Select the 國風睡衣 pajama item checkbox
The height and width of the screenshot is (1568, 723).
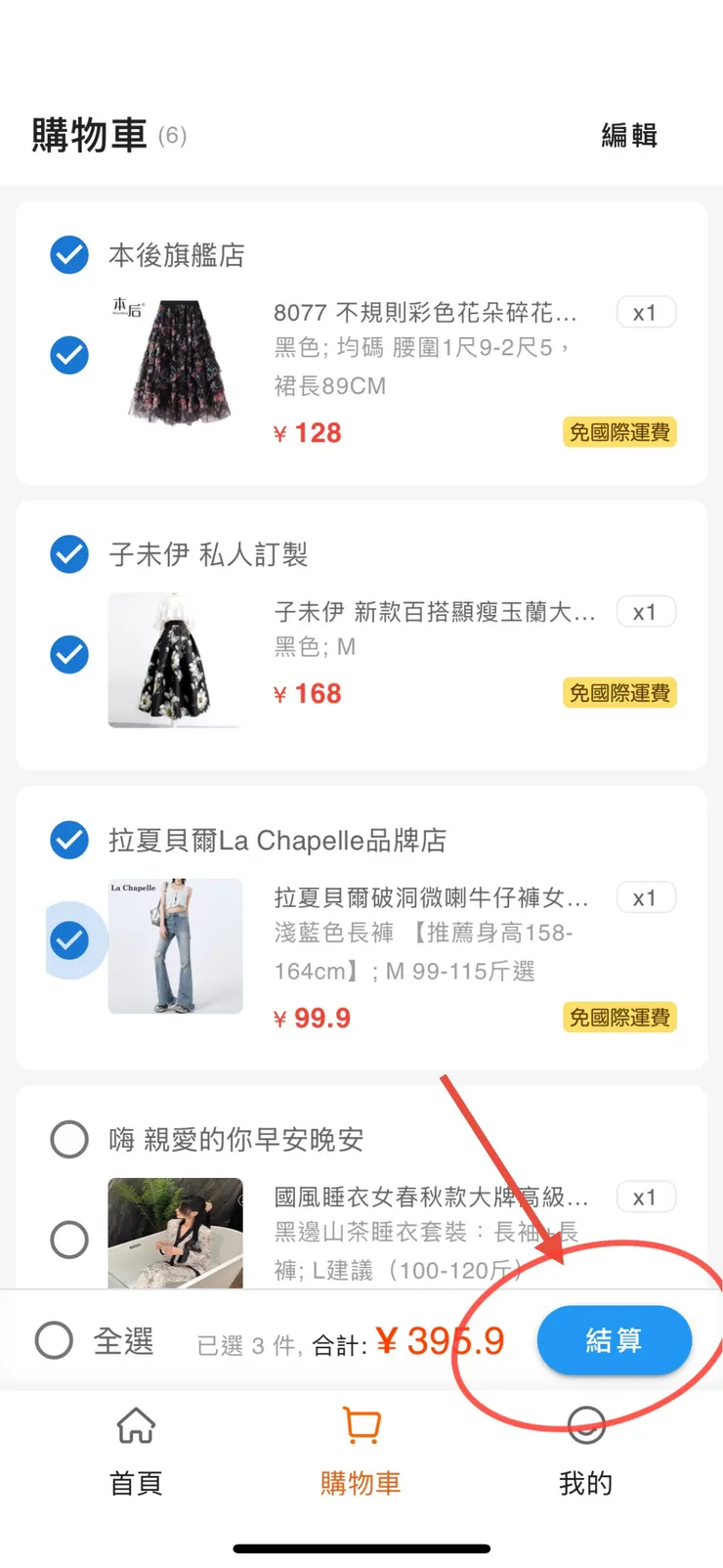(68, 1239)
